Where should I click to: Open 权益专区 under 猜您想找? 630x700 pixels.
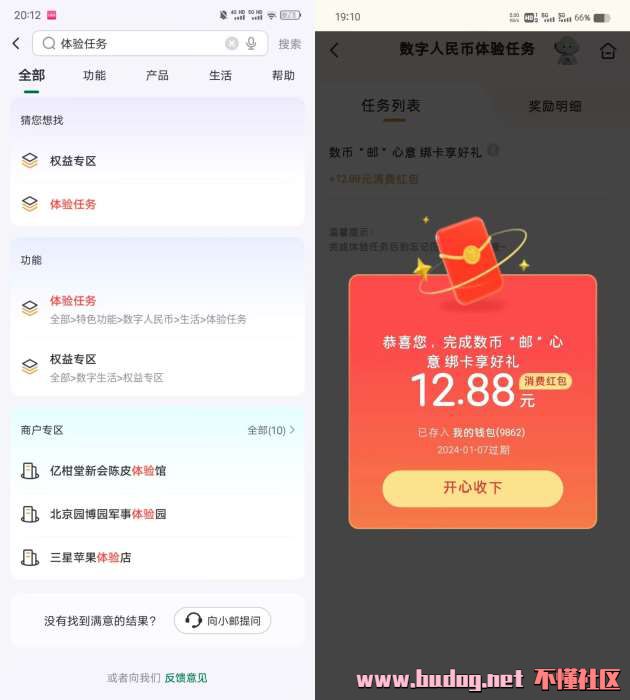pos(73,161)
